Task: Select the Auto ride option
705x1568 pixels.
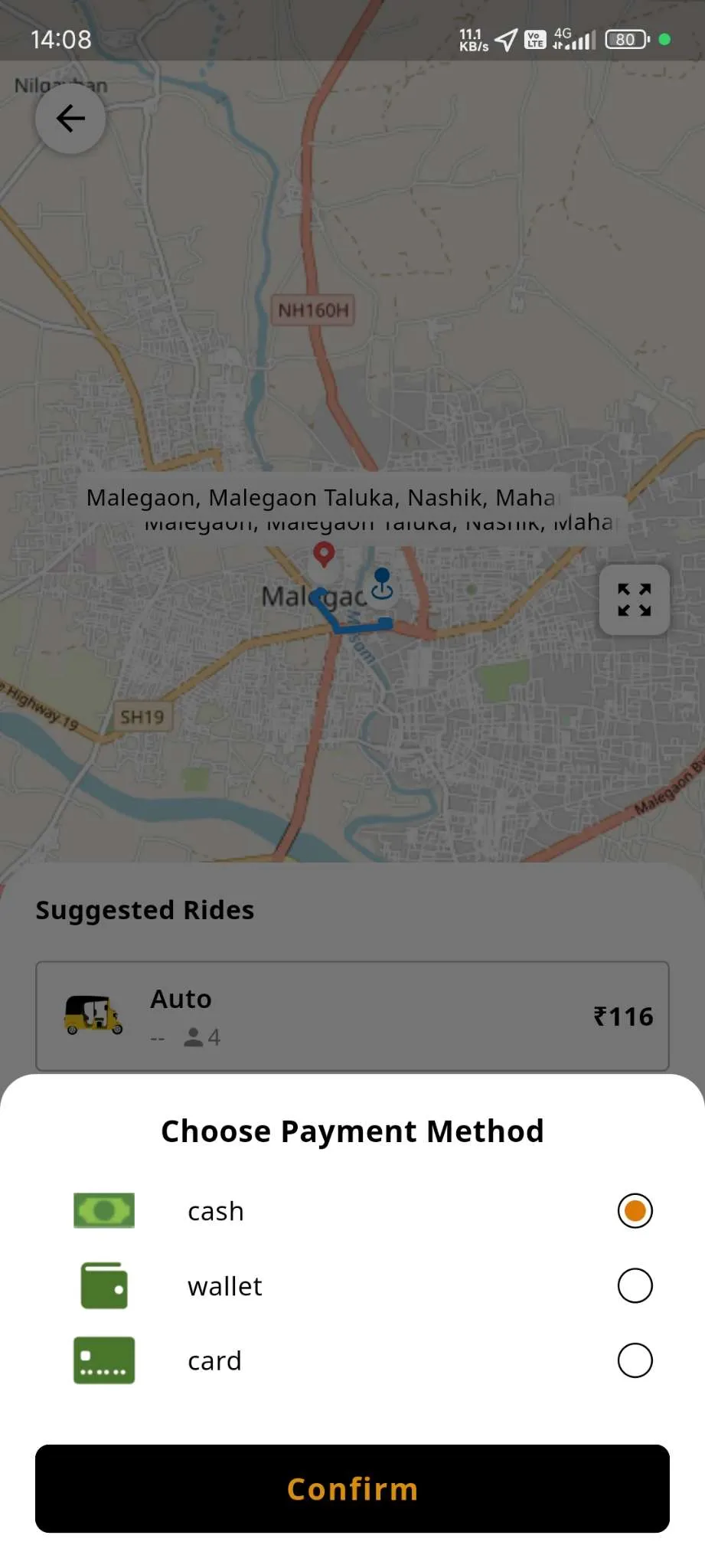Action: tap(352, 1016)
